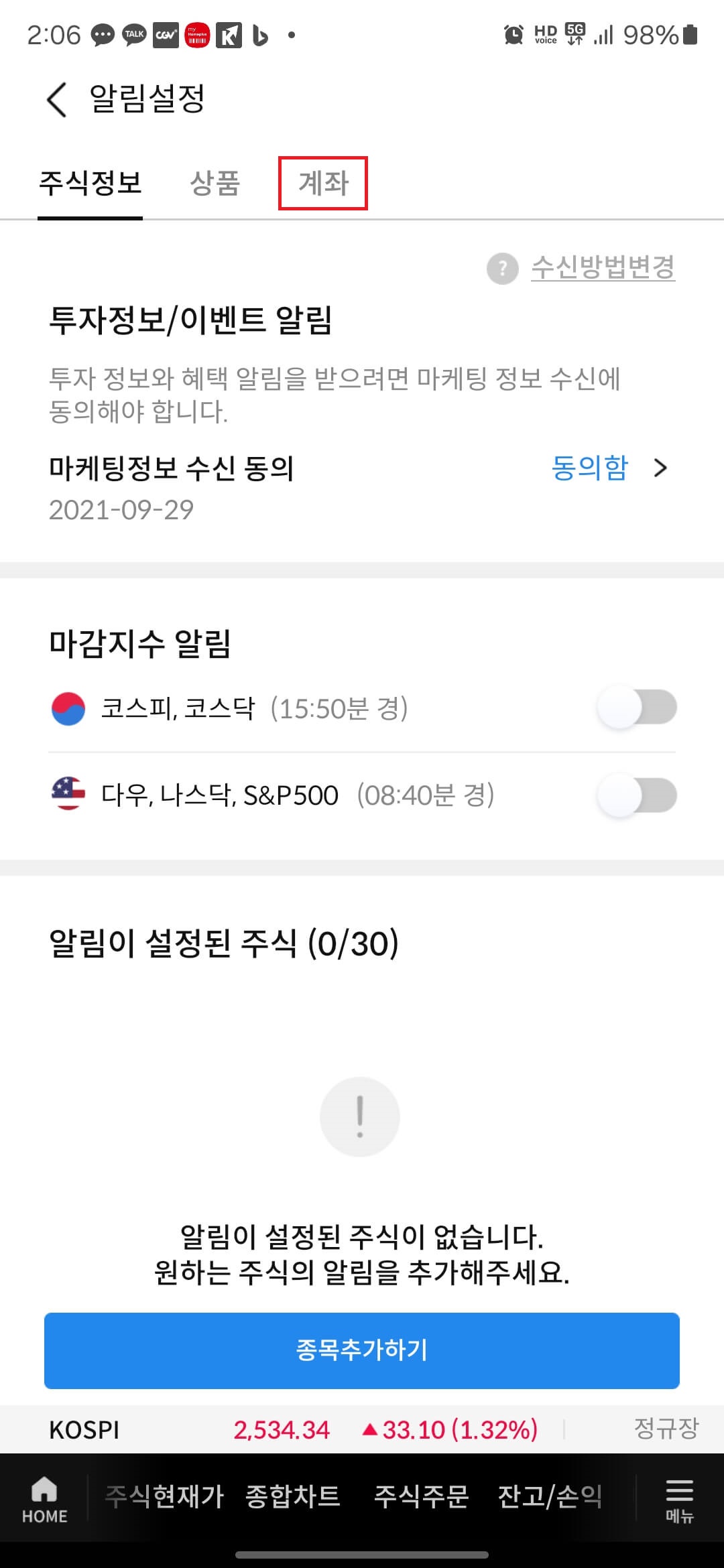724x1568 pixels.
Task: Tap the help question mark beside 수신방법변경
Action: (502, 268)
